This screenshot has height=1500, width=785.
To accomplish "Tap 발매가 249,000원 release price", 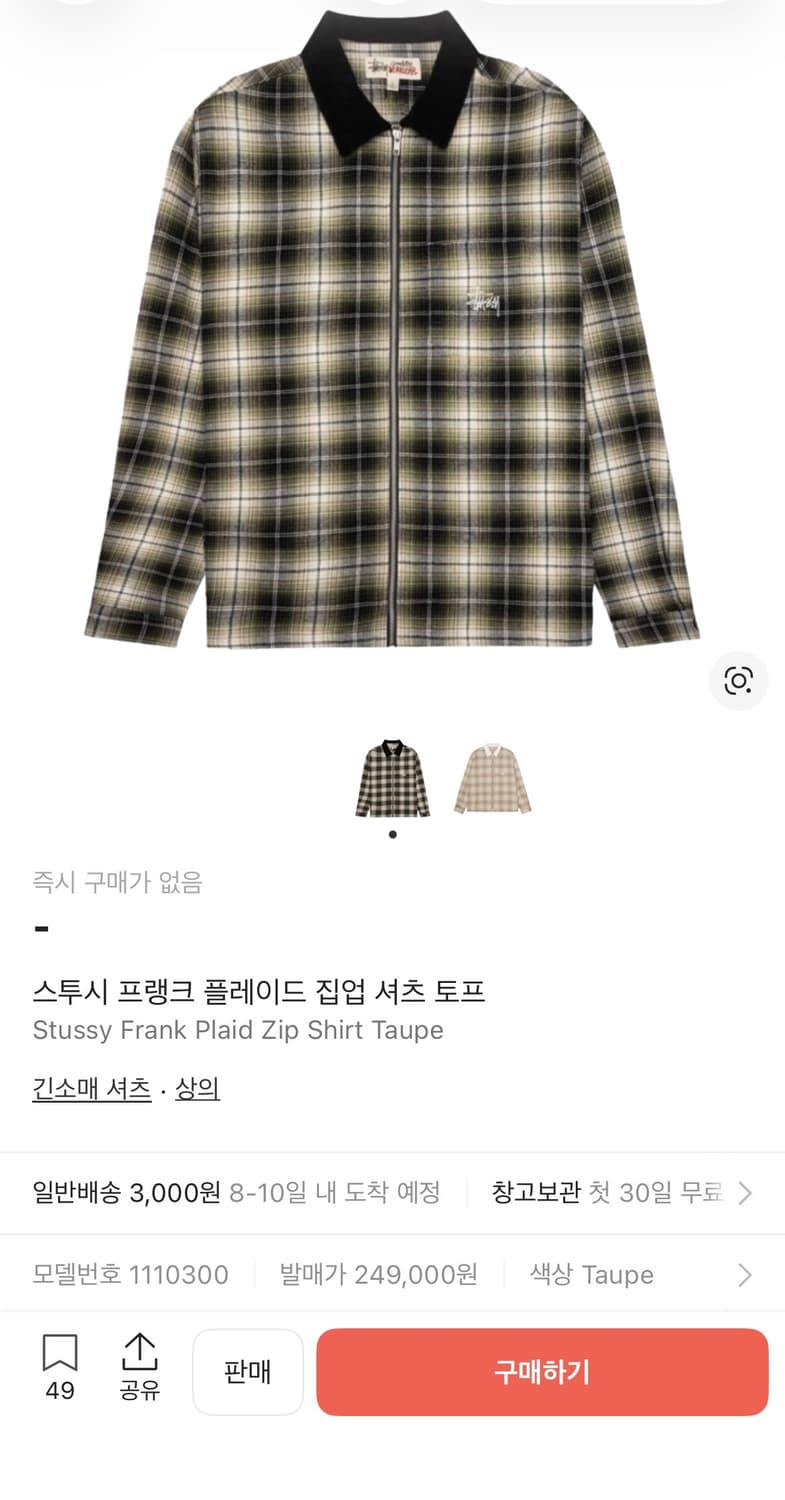I will tap(378, 1274).
